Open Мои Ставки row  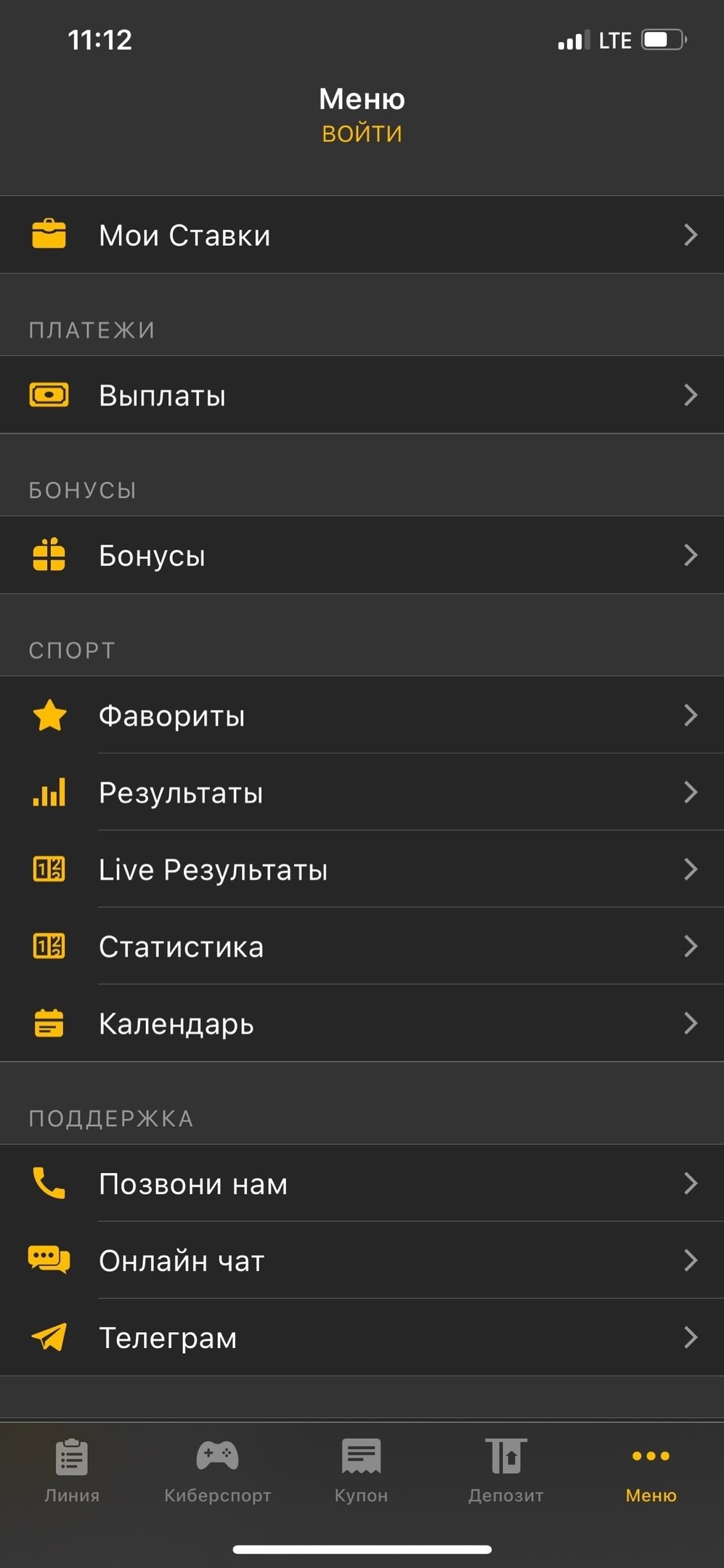[x=362, y=235]
